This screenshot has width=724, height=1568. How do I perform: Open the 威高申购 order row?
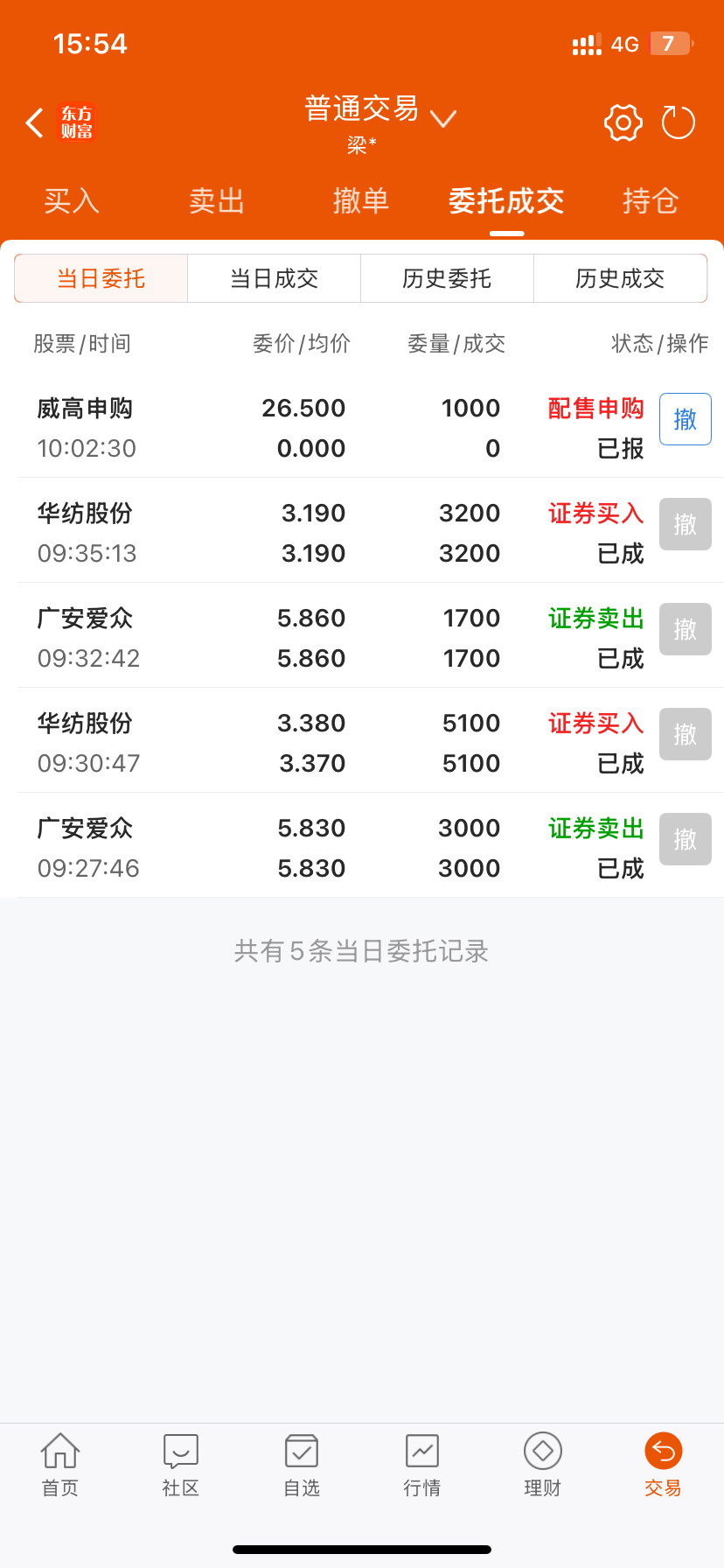click(x=362, y=427)
